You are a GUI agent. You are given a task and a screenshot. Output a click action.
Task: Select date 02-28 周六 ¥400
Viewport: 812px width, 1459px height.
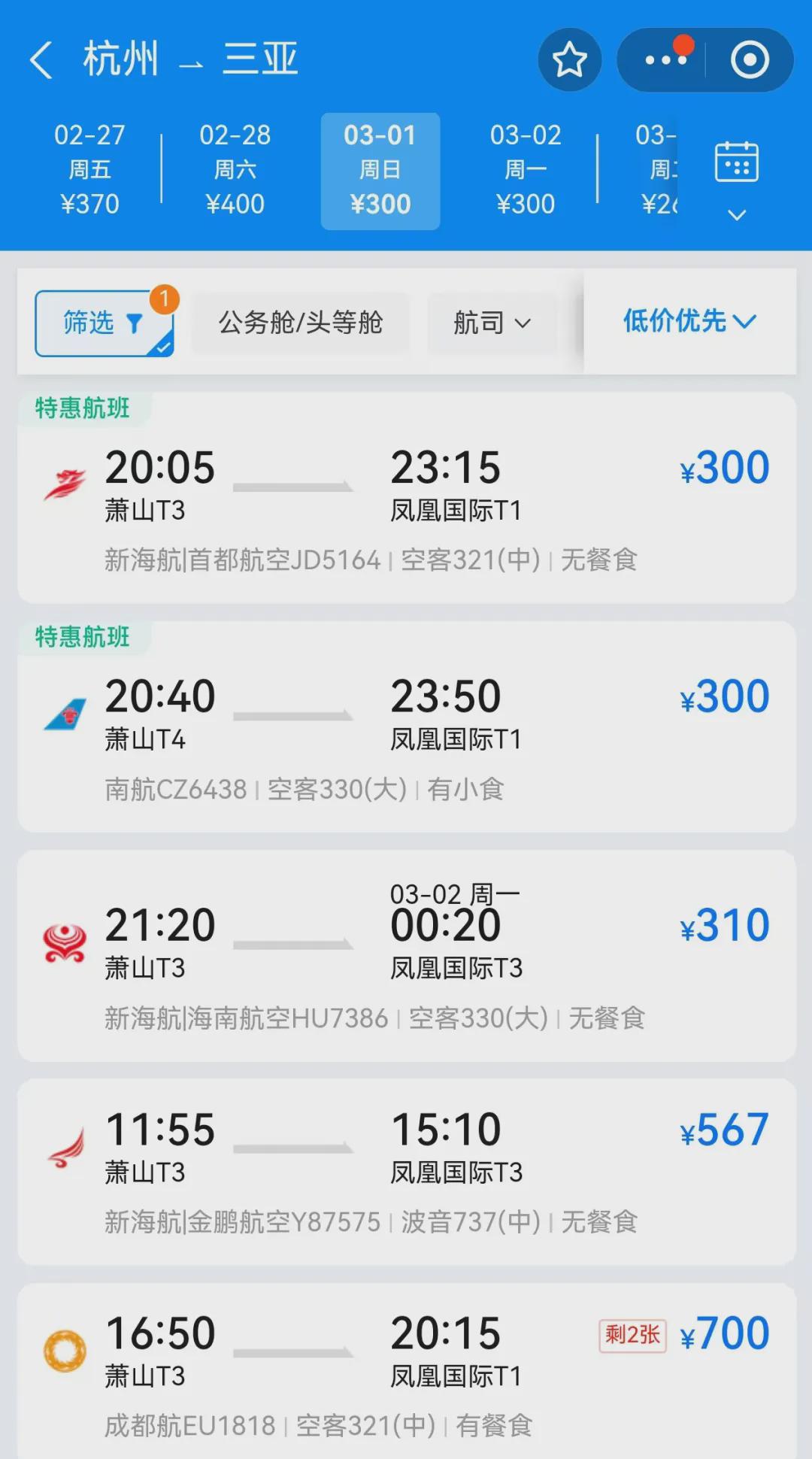pyautogui.click(x=235, y=170)
